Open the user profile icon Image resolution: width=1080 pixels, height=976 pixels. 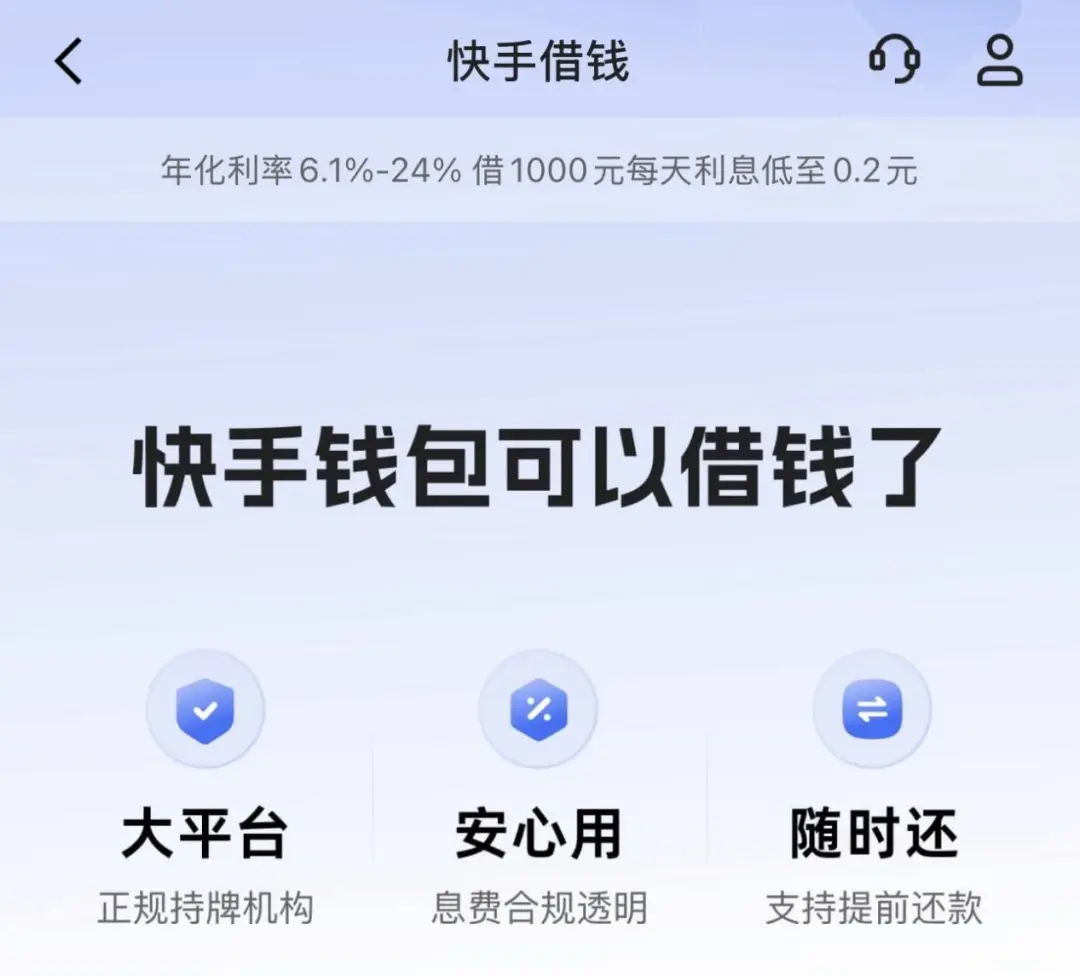pos(999,61)
